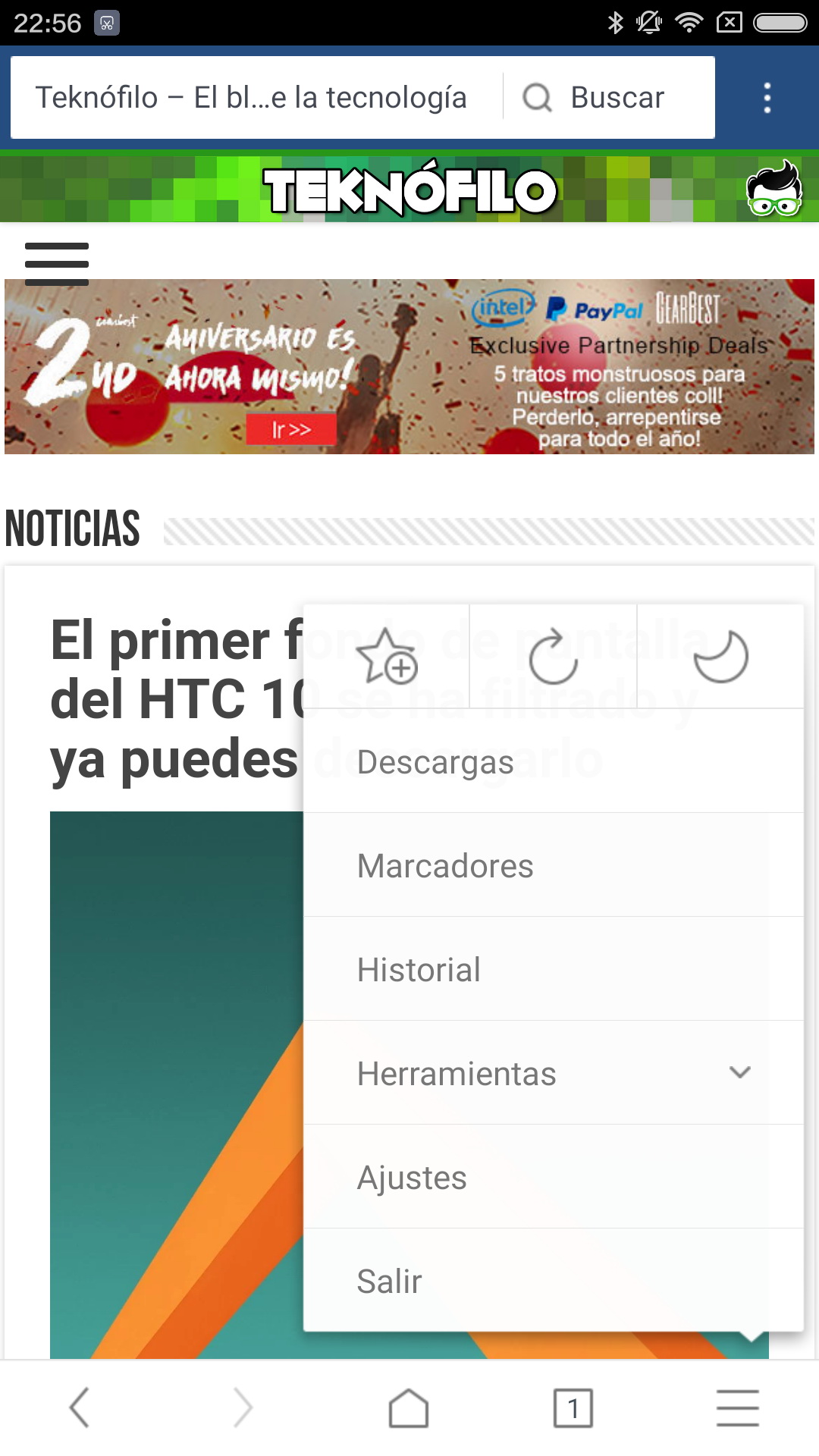The image size is (819, 1456).
Task: Open the GearBest anniversary banner
Action: 409,367
